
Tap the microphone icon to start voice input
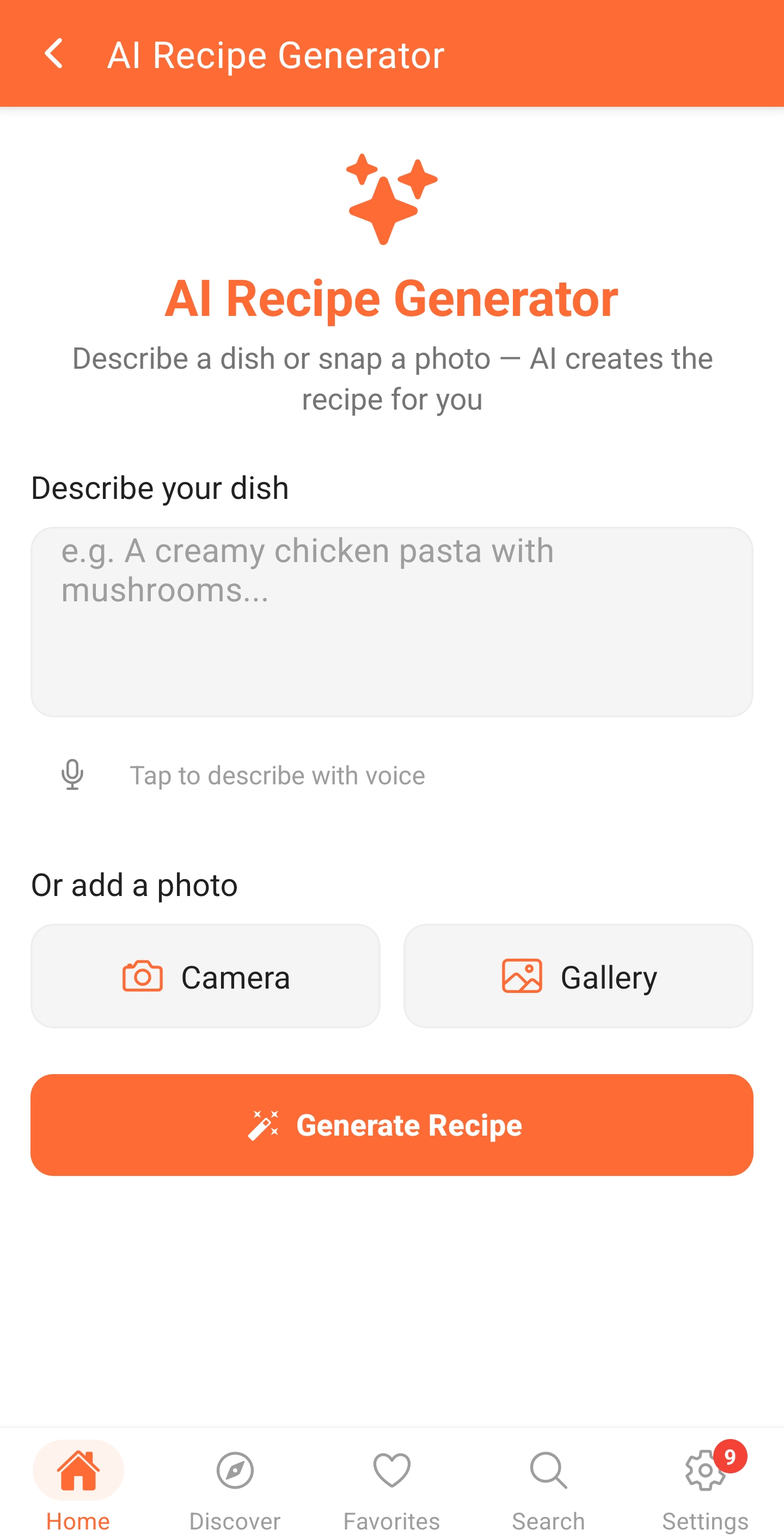coord(72,775)
